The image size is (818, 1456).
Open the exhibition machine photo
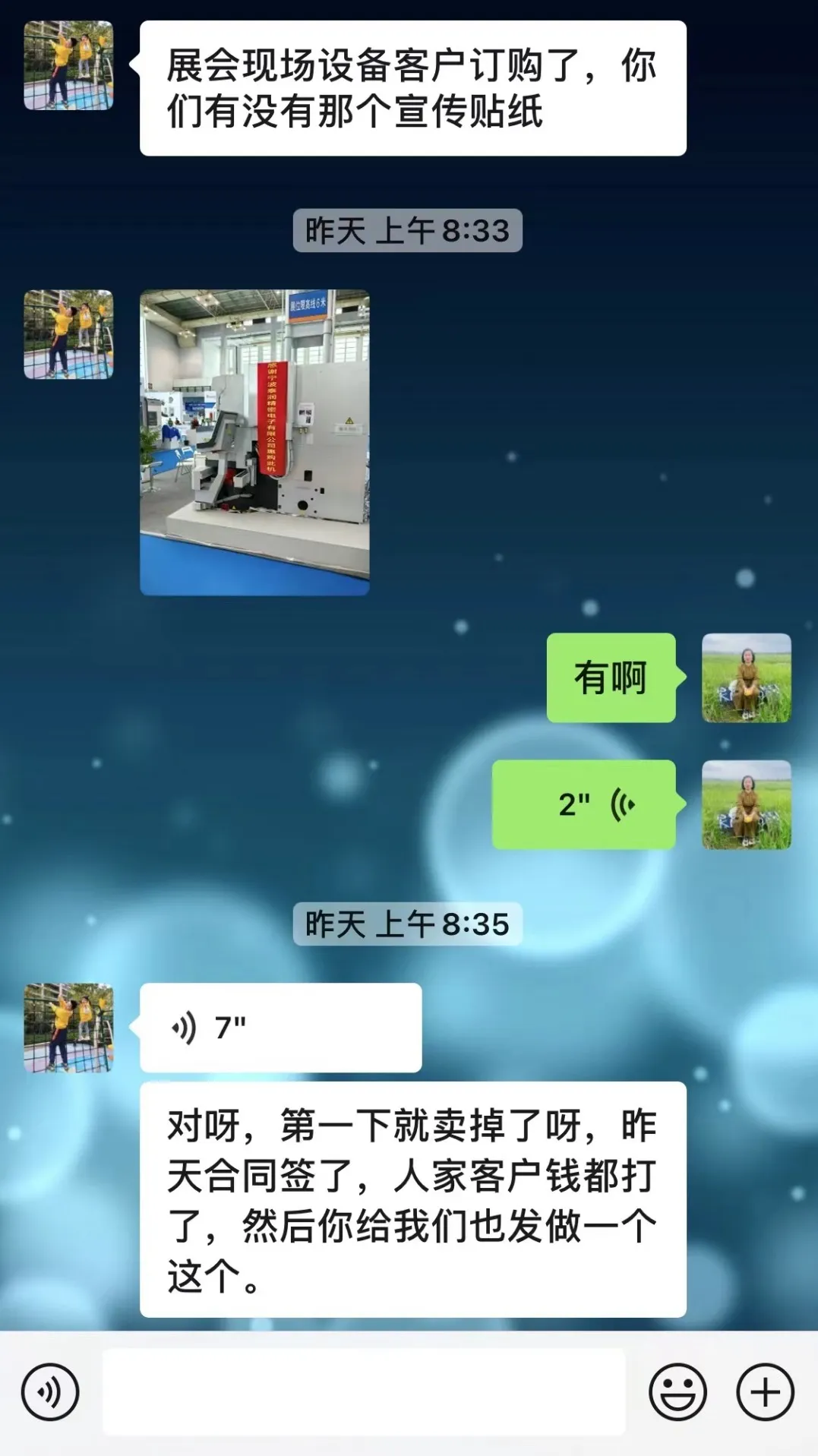click(254, 442)
